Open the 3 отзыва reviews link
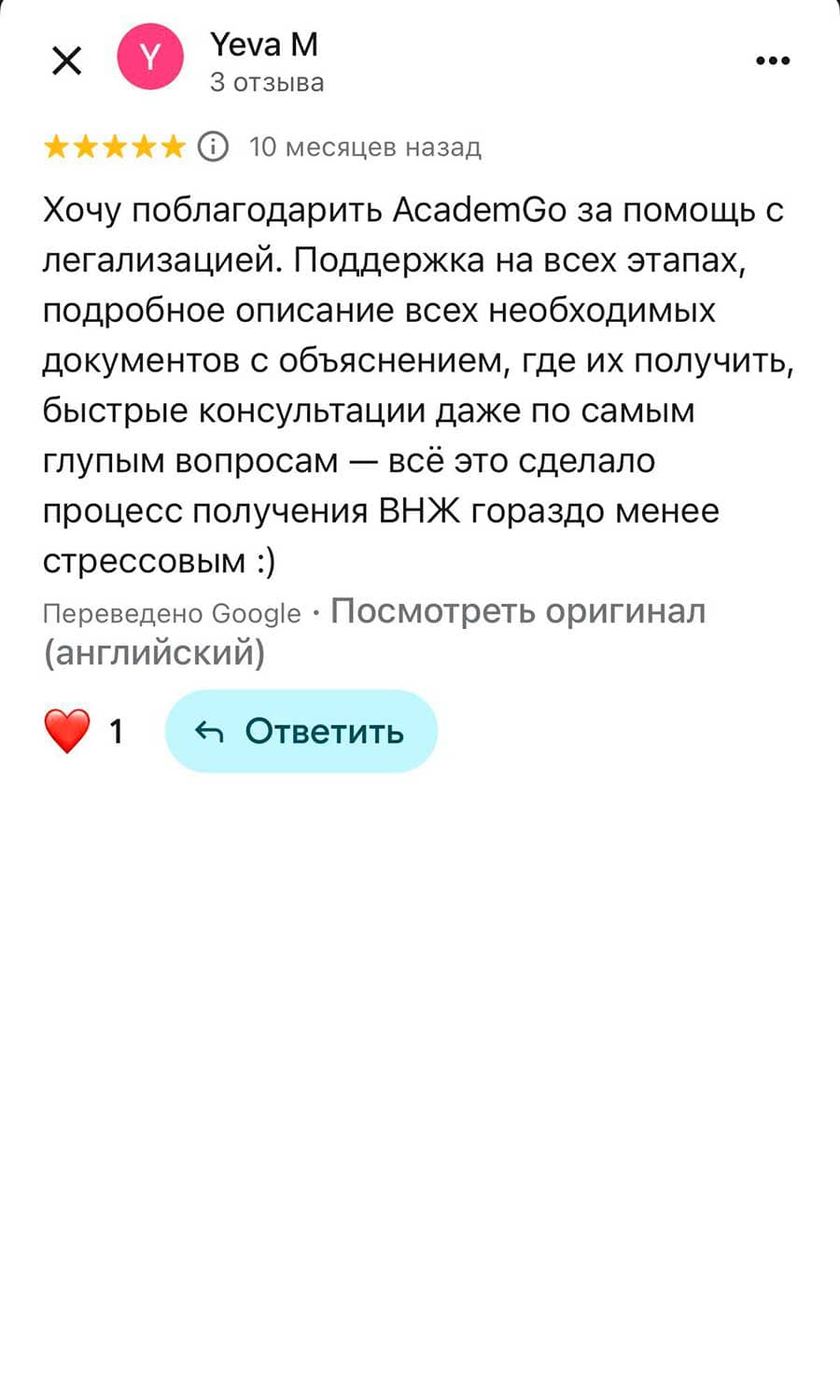The width and height of the screenshot is (840, 1400). [x=266, y=82]
